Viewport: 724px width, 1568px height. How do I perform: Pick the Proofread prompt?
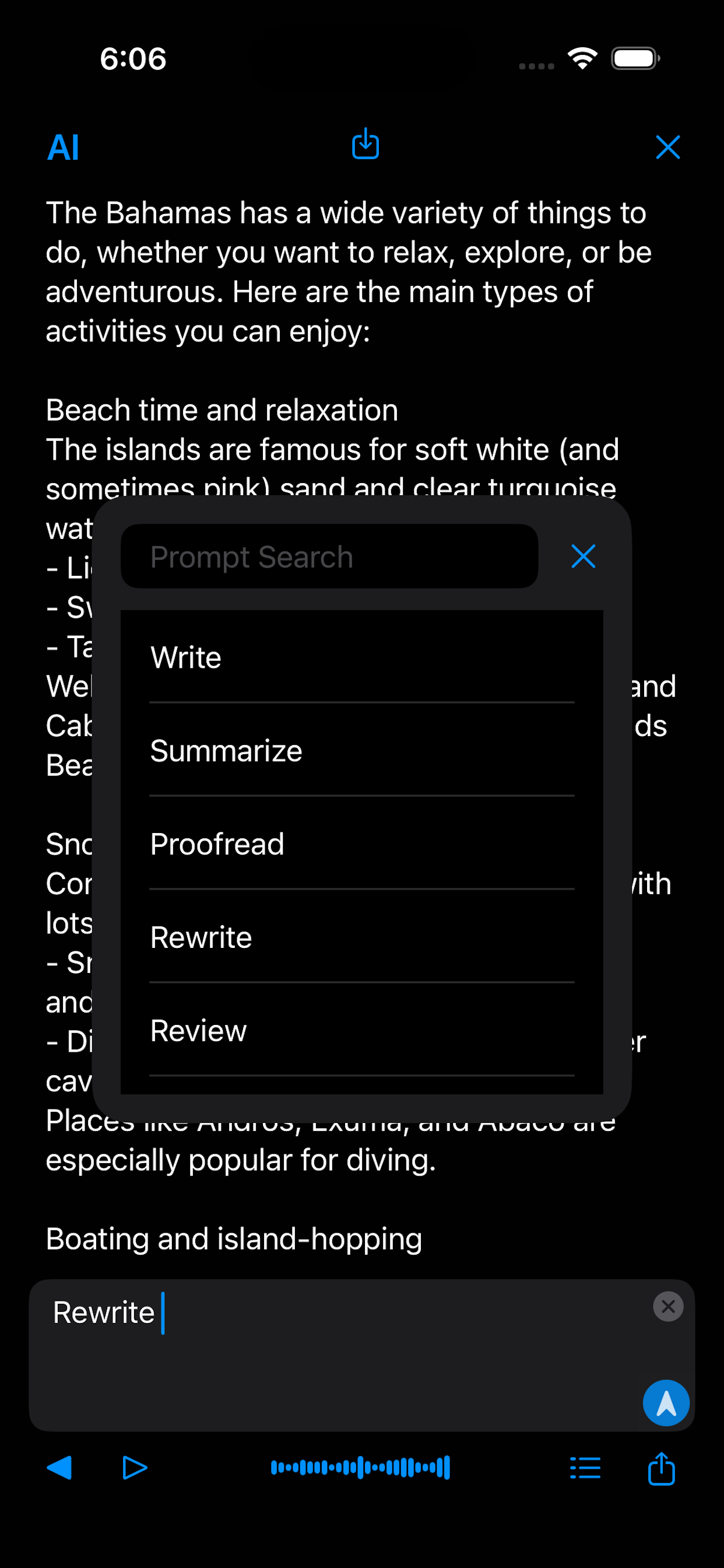[361, 843]
